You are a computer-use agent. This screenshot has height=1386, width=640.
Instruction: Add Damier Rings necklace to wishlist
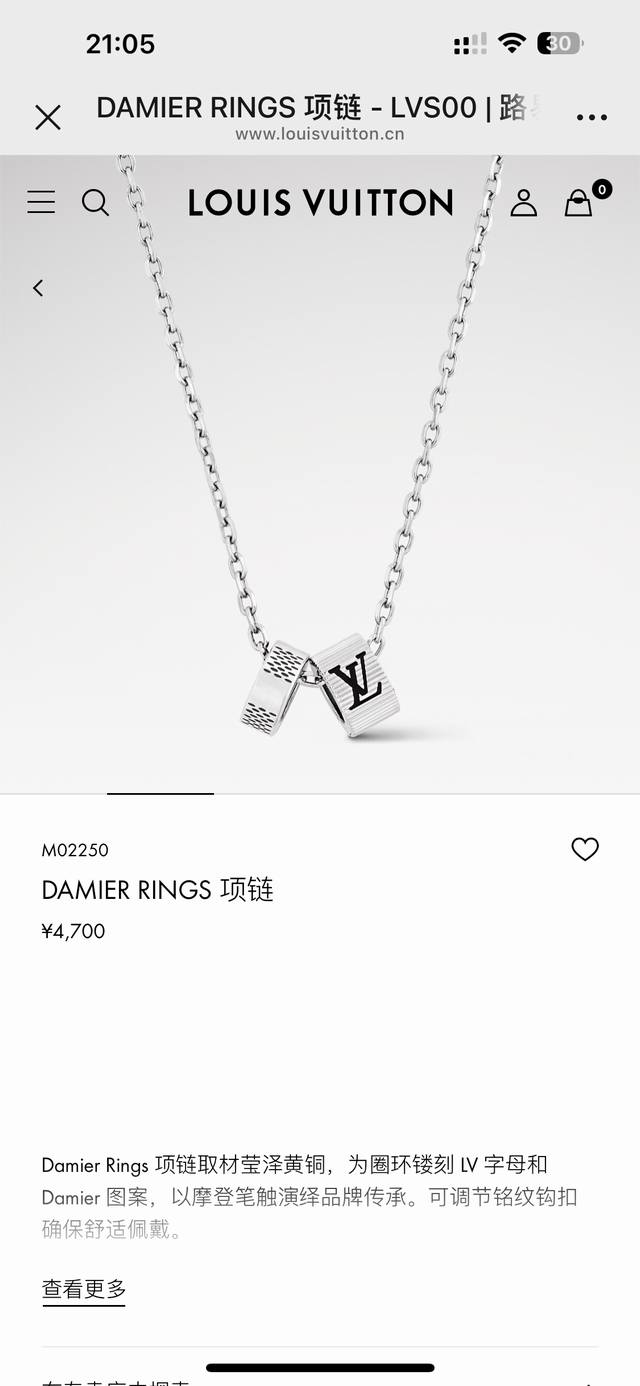tap(585, 849)
